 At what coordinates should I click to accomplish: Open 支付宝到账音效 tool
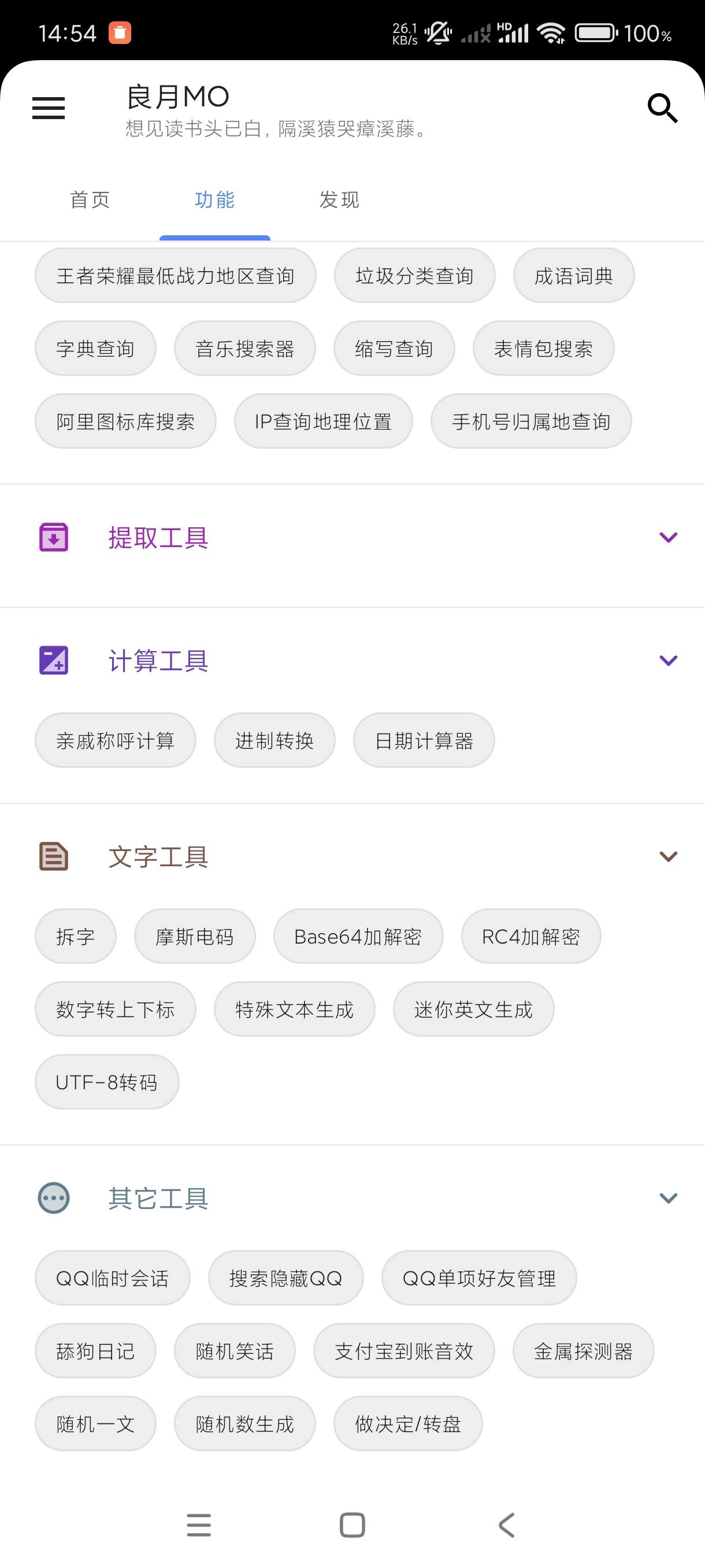pos(404,1351)
